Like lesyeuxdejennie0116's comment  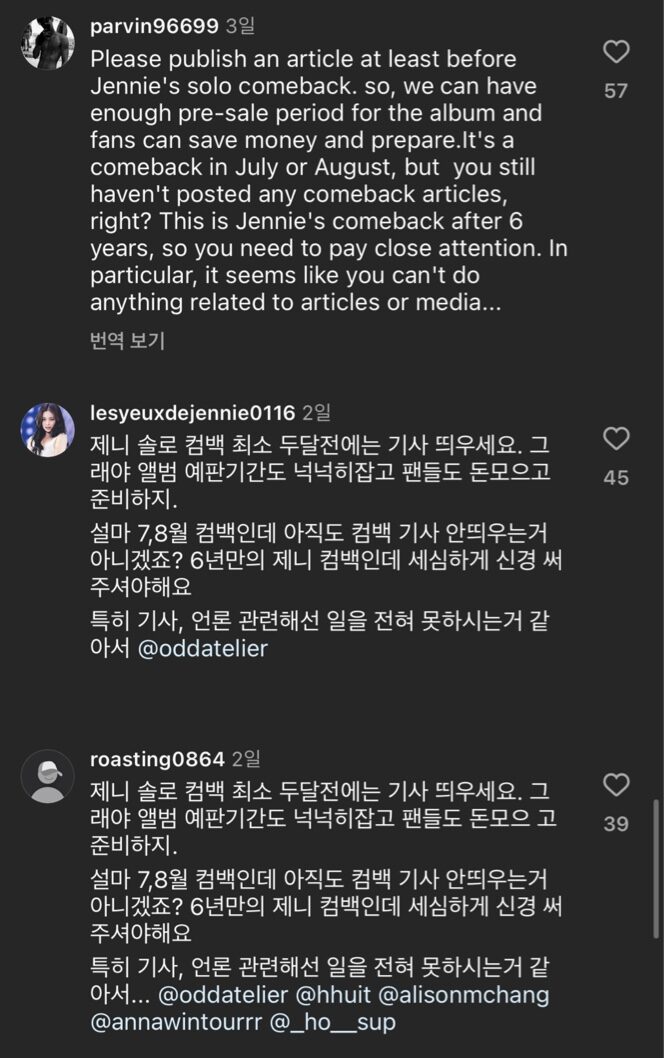coord(617,438)
